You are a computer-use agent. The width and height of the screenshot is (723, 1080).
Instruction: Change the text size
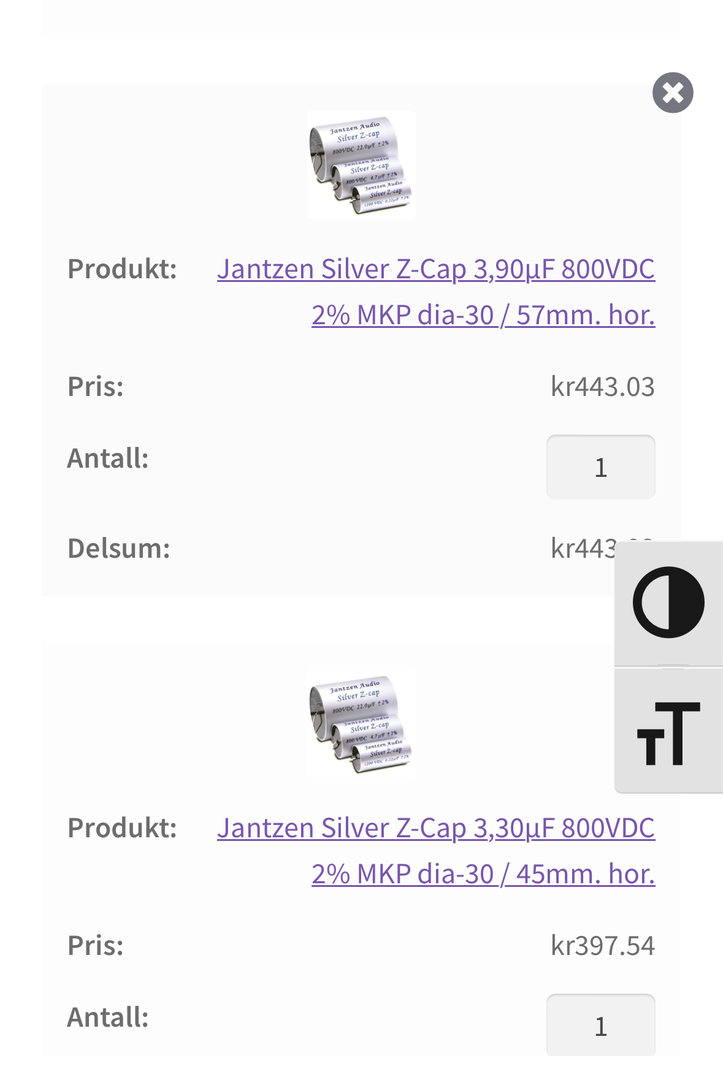tap(668, 732)
